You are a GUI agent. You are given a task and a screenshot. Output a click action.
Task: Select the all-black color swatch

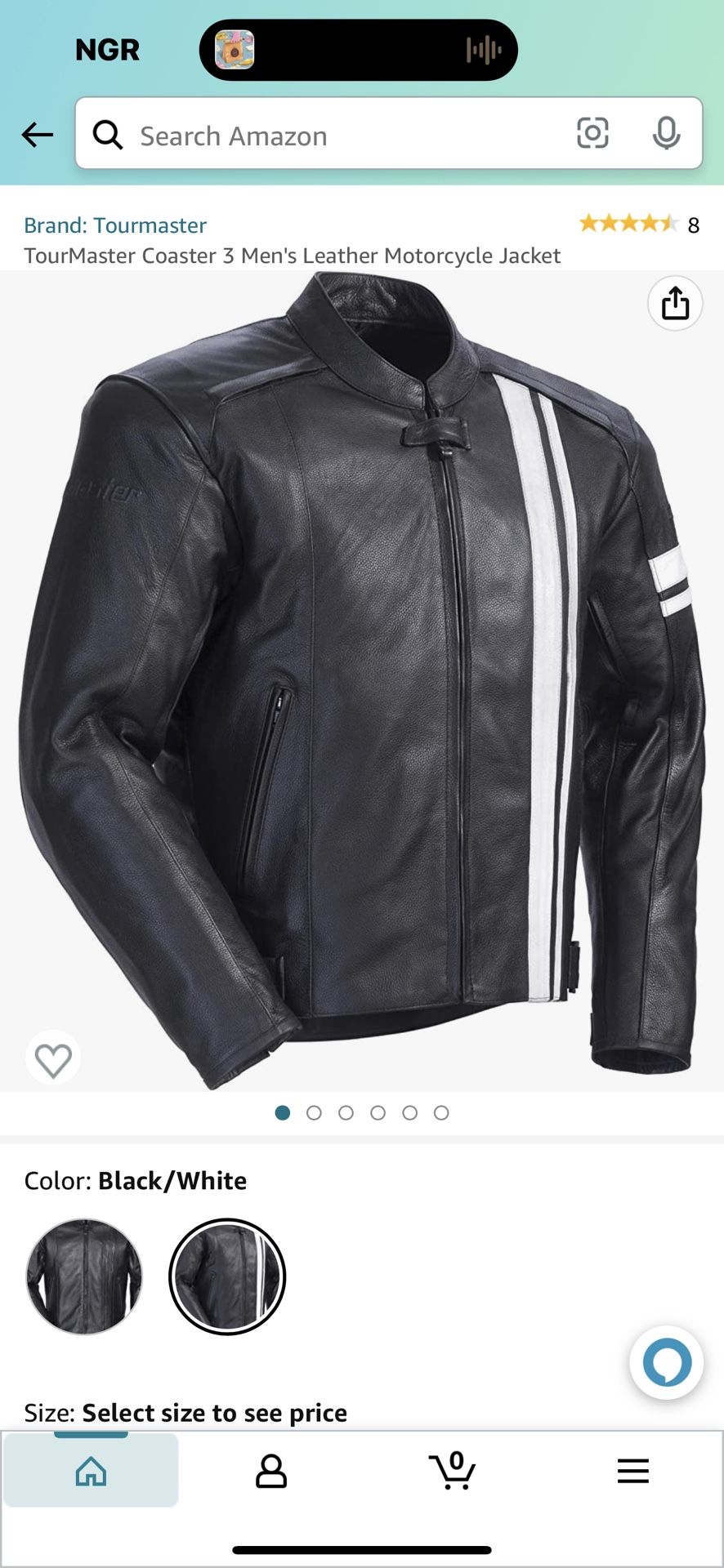pyautogui.click(x=84, y=1276)
